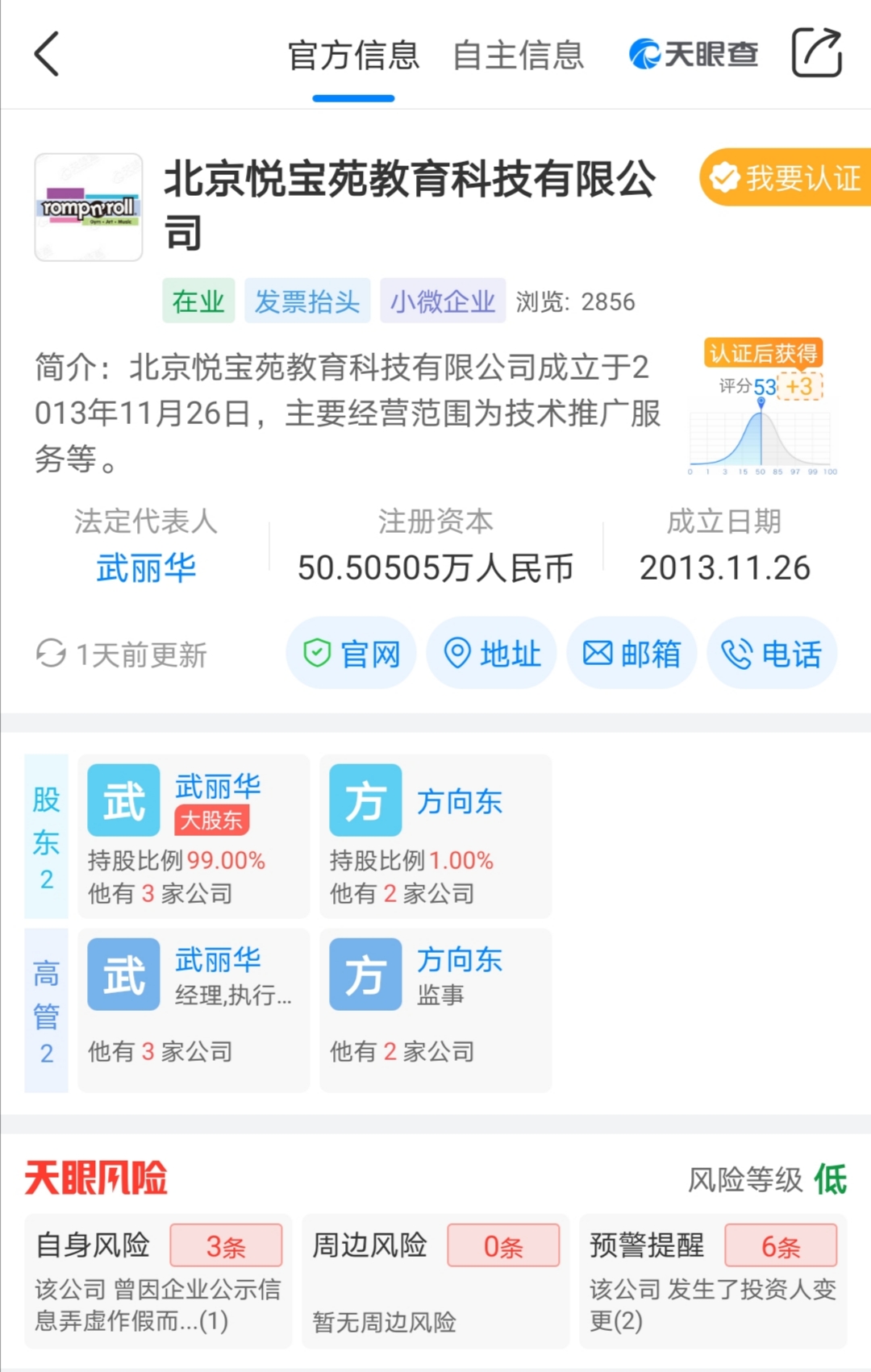The image size is (871, 1372).
Task: Tap 我要认证 button
Action: point(786,177)
